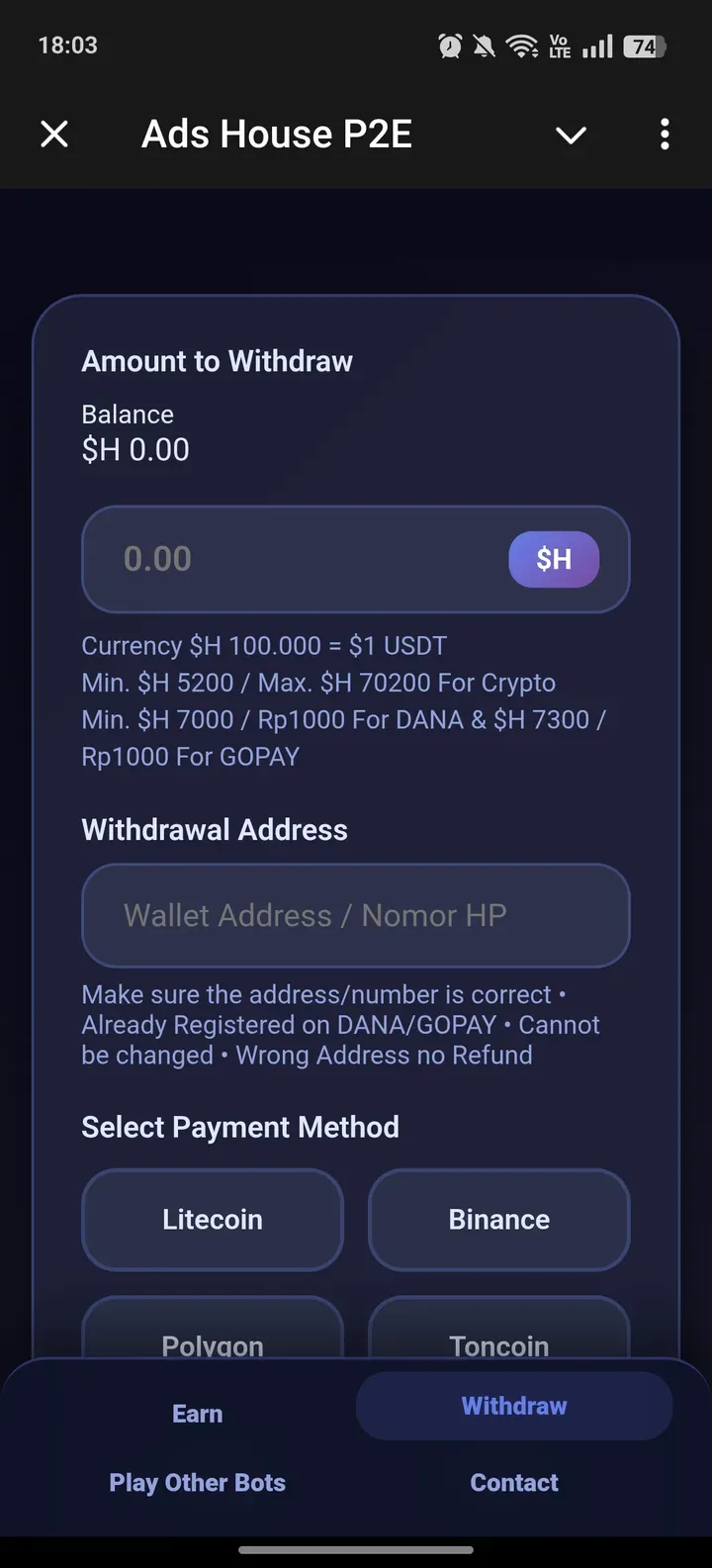Select Toncoin payment option
The width and height of the screenshot is (712, 1568).
click(x=499, y=1336)
